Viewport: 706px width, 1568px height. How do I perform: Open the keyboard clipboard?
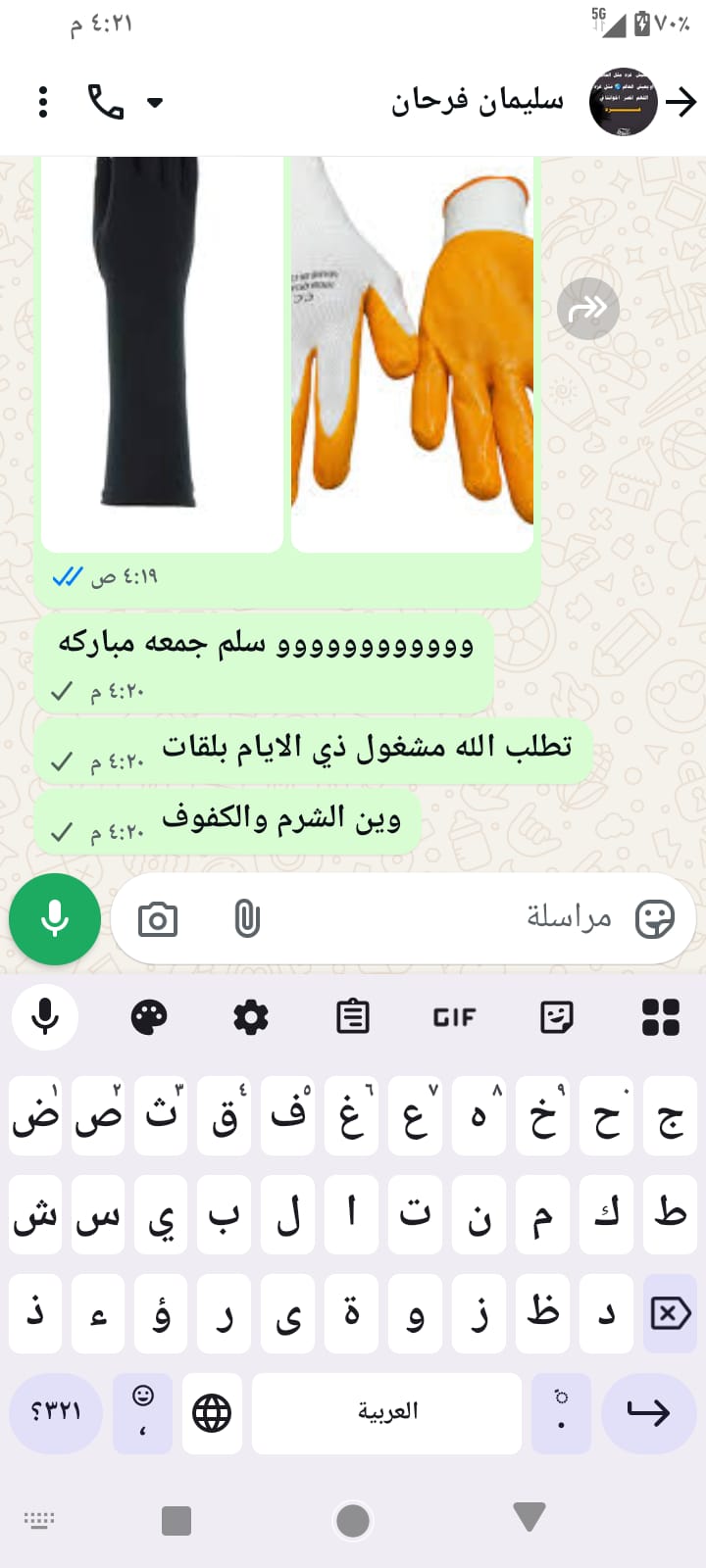click(353, 1017)
